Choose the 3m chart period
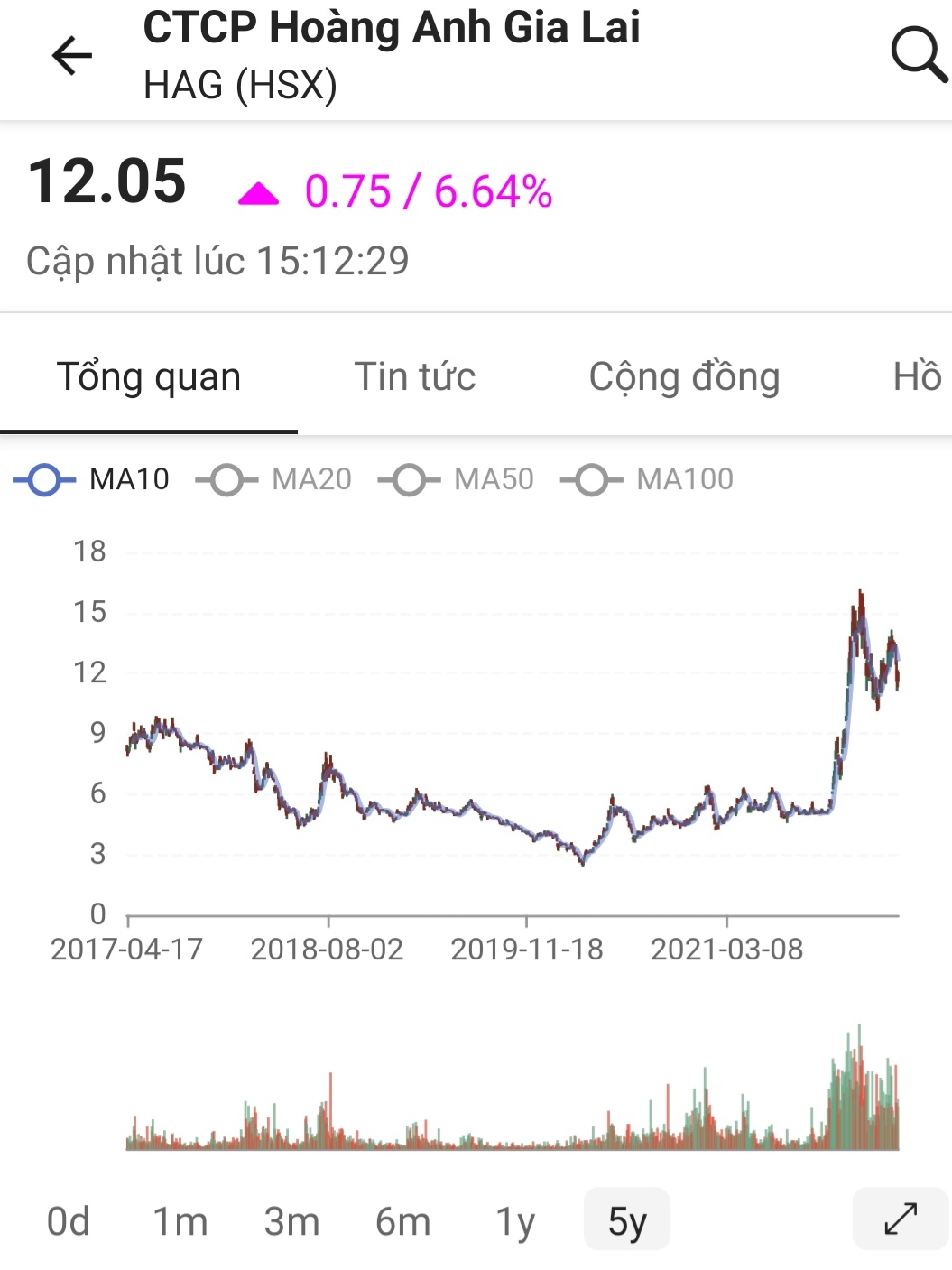Image resolution: width=952 pixels, height=1270 pixels. coord(291,1221)
